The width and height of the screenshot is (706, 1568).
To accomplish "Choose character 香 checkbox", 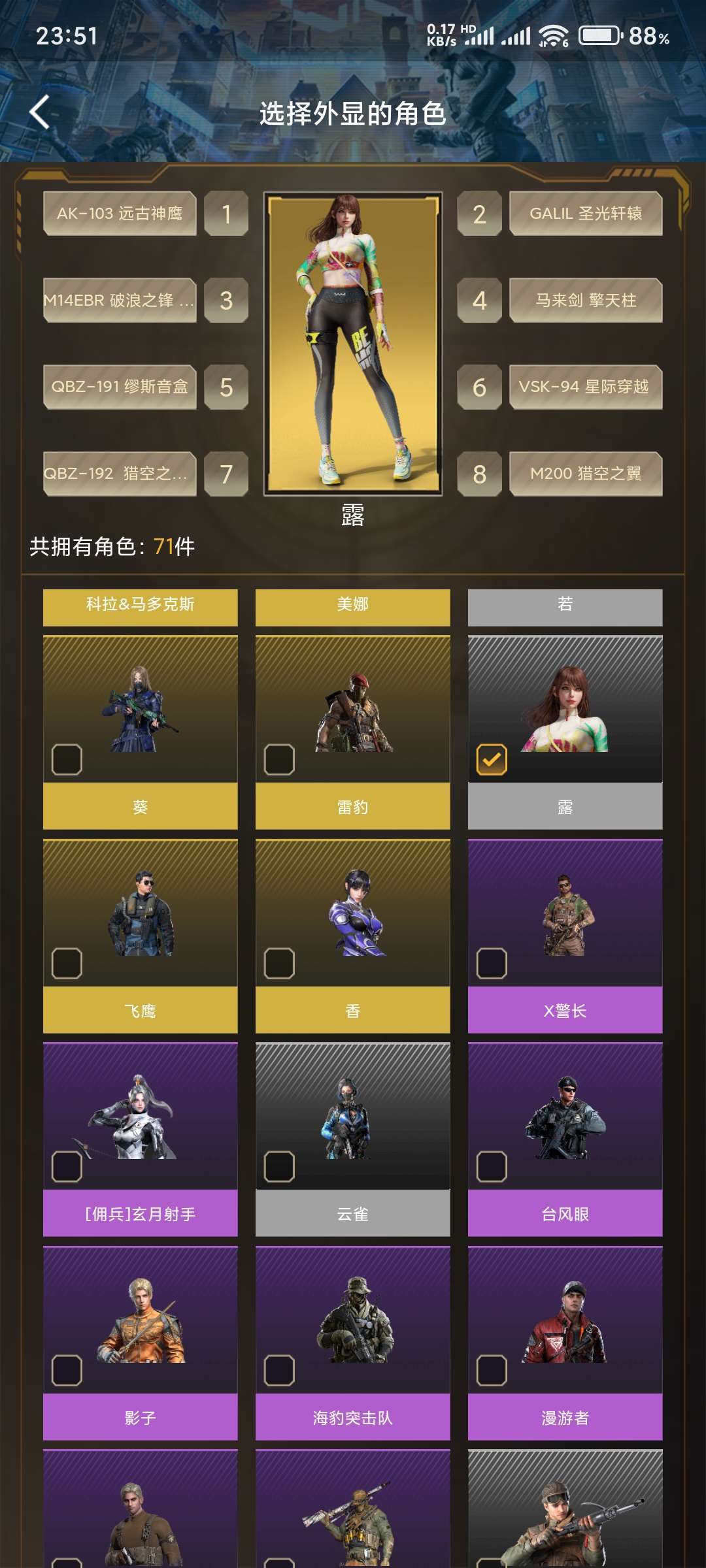I will pos(279,964).
